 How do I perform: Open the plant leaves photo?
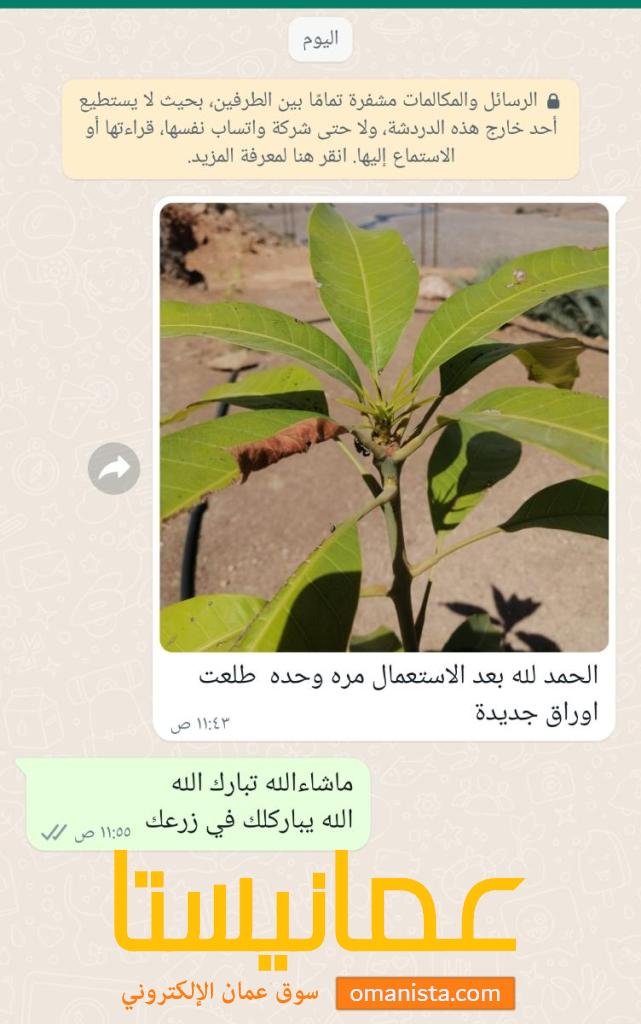384,427
